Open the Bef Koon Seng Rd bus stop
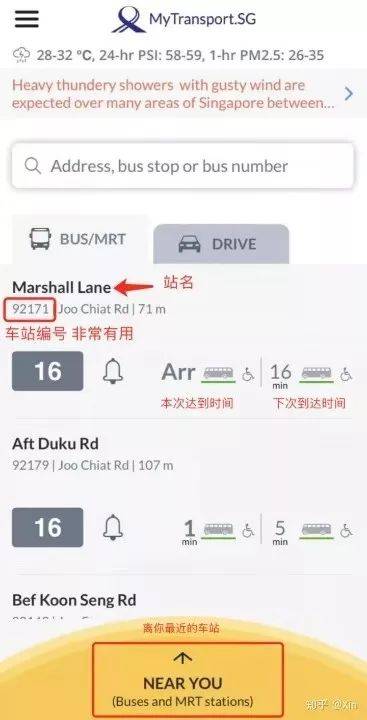 [x=74, y=600]
